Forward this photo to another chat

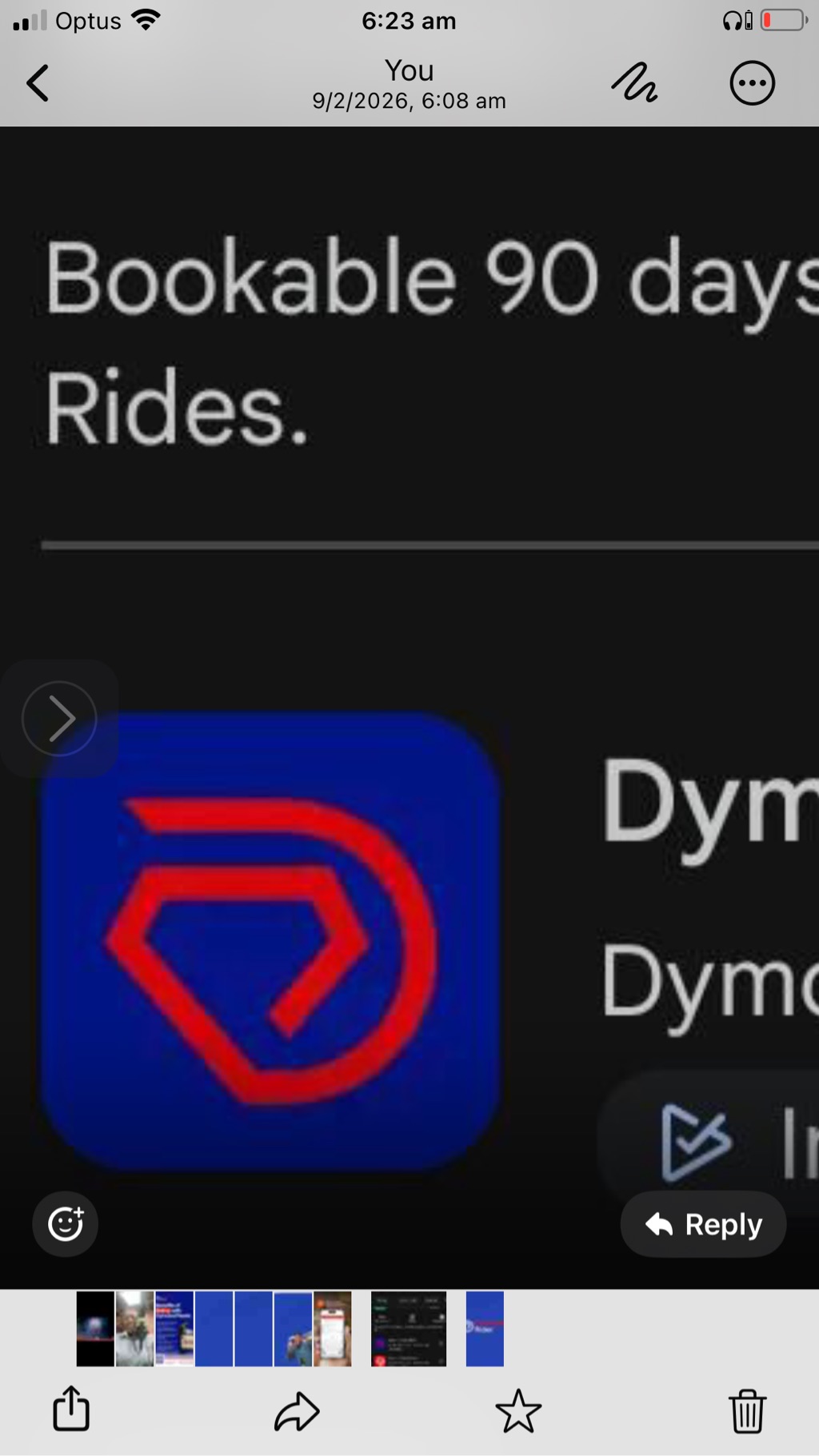tap(297, 1411)
